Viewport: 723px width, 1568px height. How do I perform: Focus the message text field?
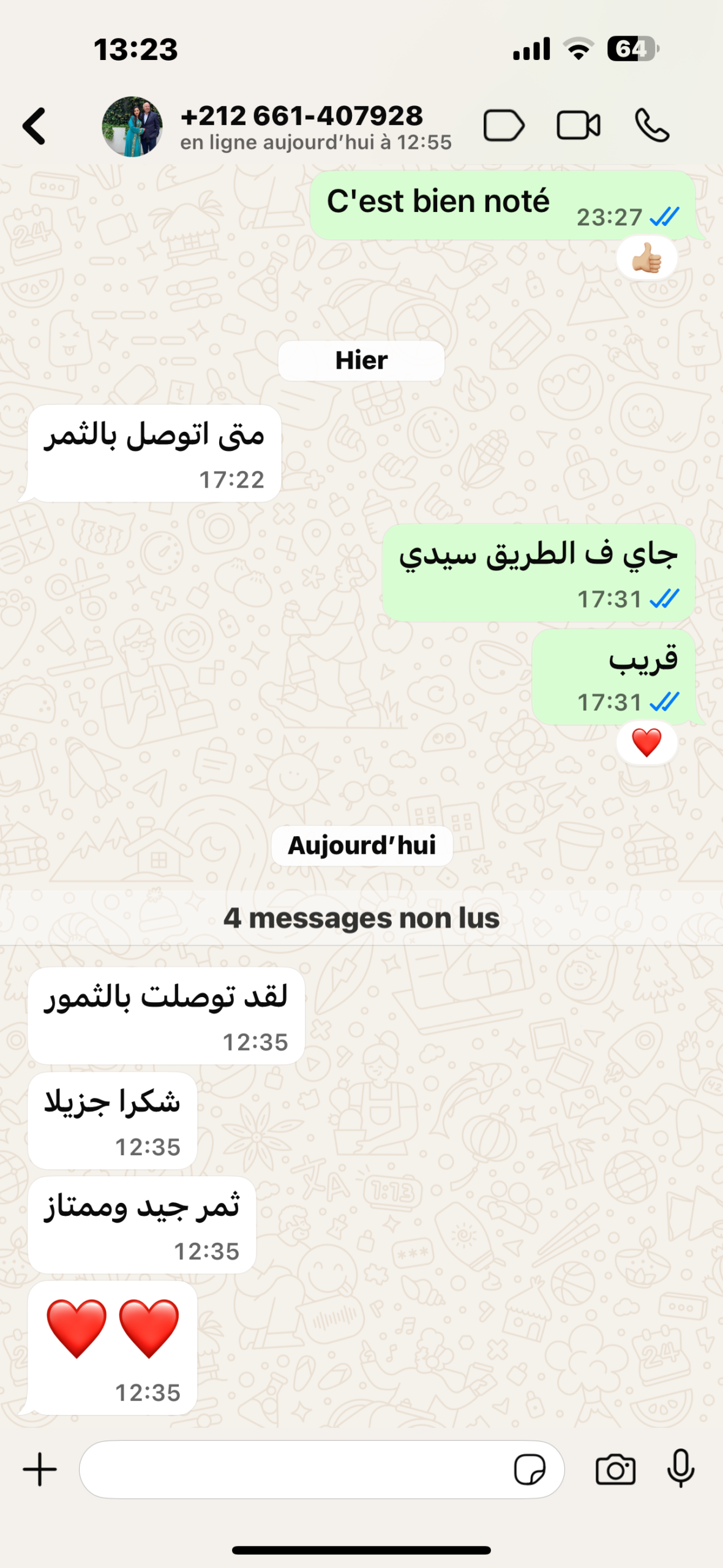point(294,1469)
